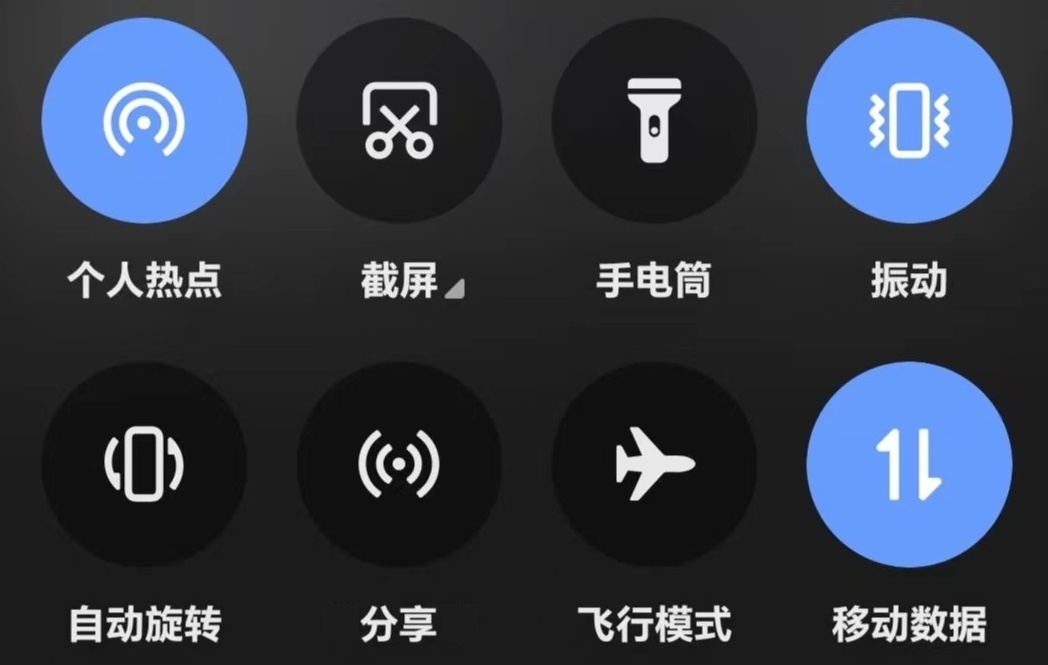The height and width of the screenshot is (665, 1048).
Task: Take a screenshot with 截屏
Action: point(399,122)
